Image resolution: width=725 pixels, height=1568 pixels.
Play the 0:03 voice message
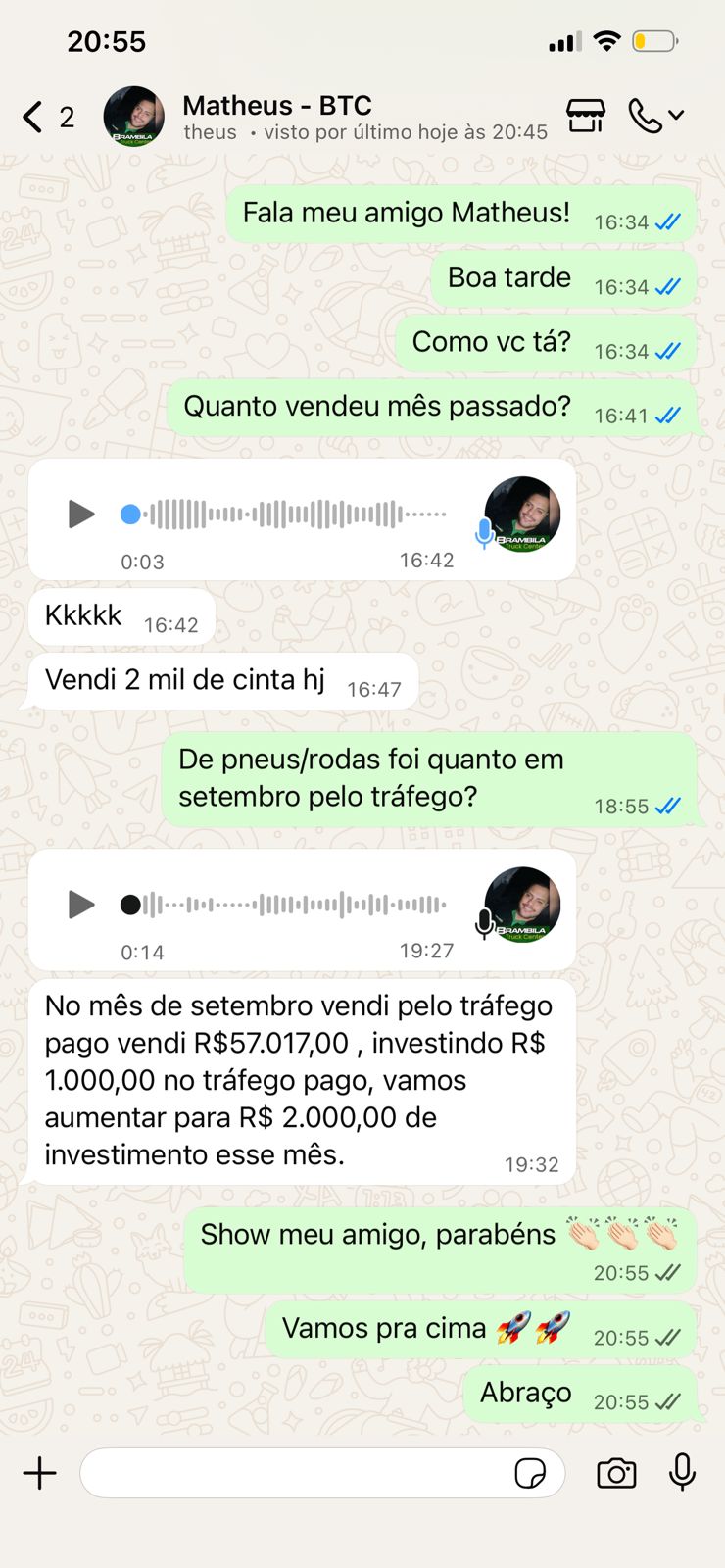click(80, 514)
